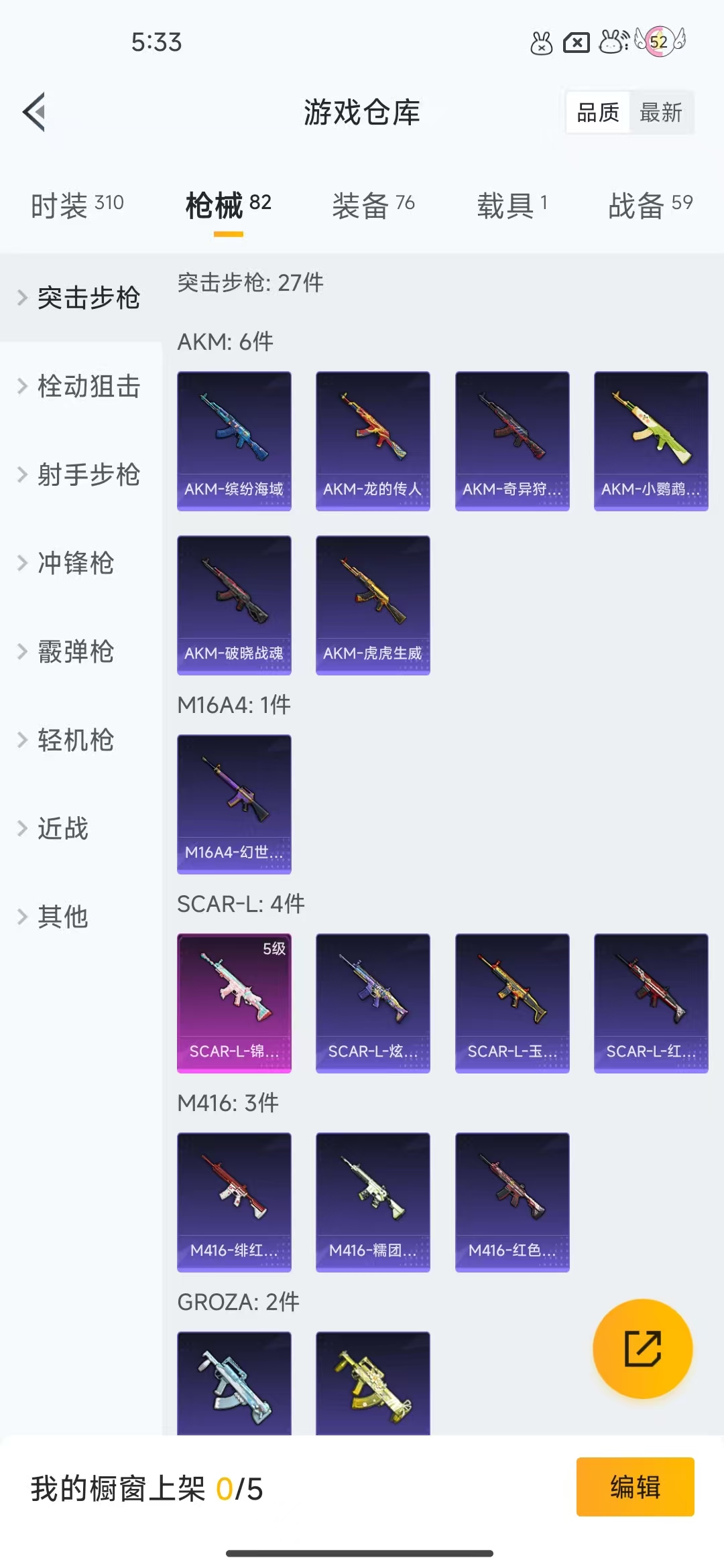
Task: Open the 霰弹枪 category
Action: (80, 652)
